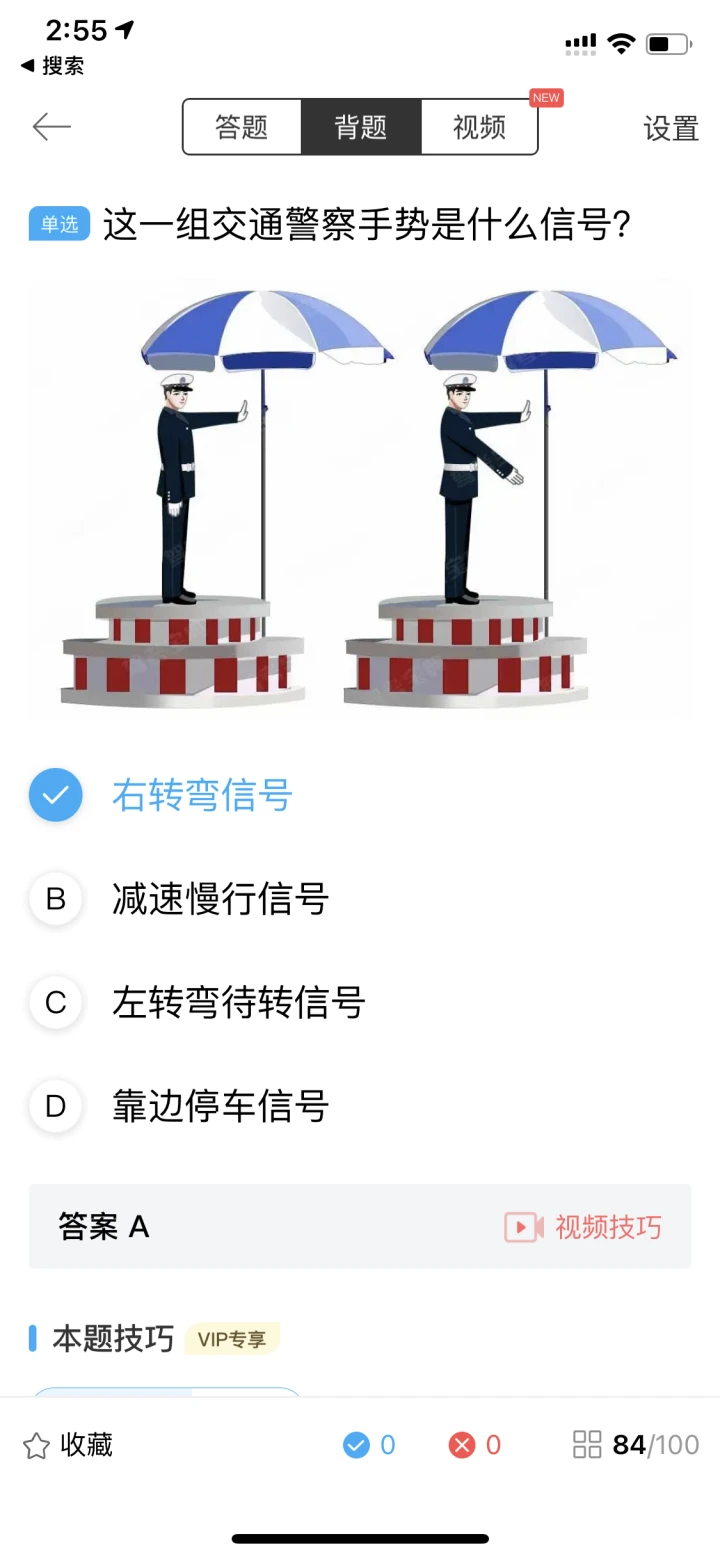Switch to the 背题 tab
The image size is (720, 1559).
pos(360,127)
